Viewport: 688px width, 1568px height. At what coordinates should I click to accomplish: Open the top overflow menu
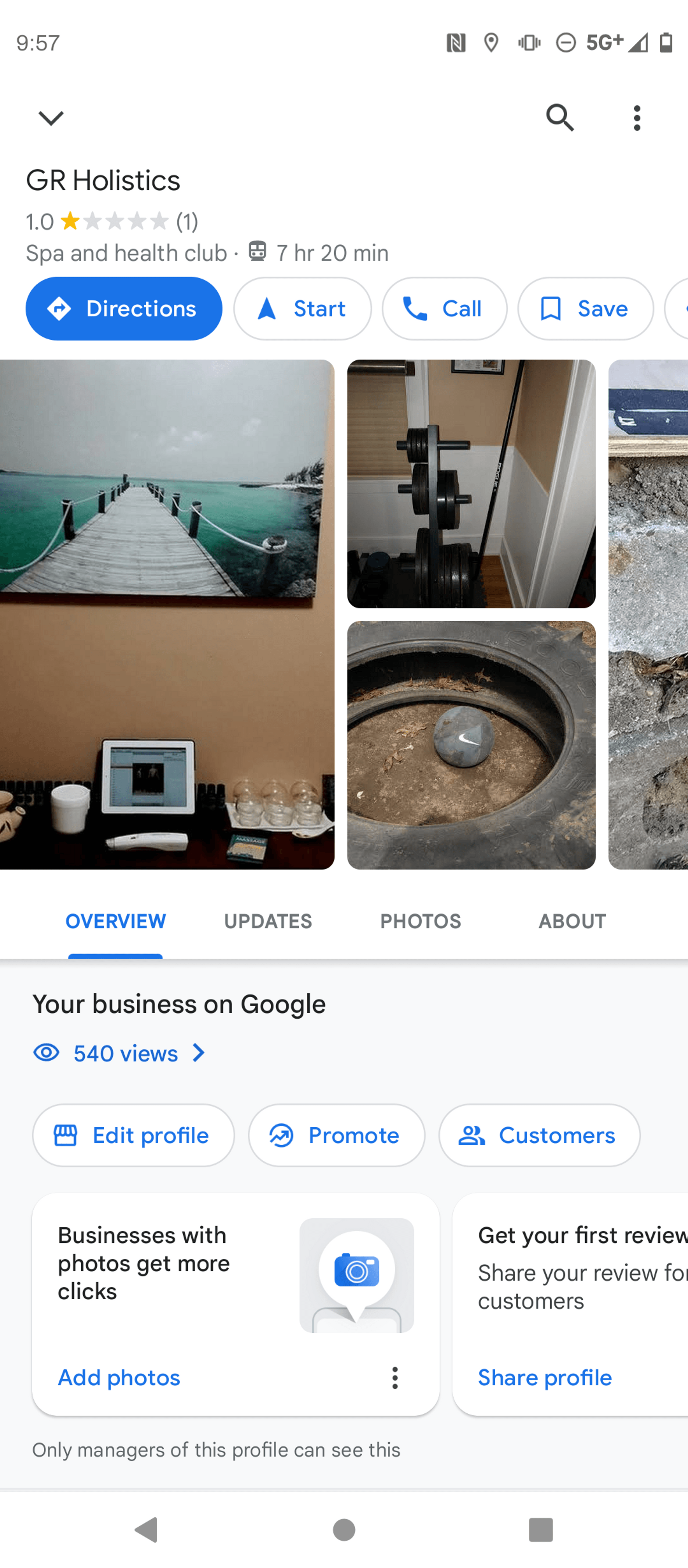click(x=636, y=118)
